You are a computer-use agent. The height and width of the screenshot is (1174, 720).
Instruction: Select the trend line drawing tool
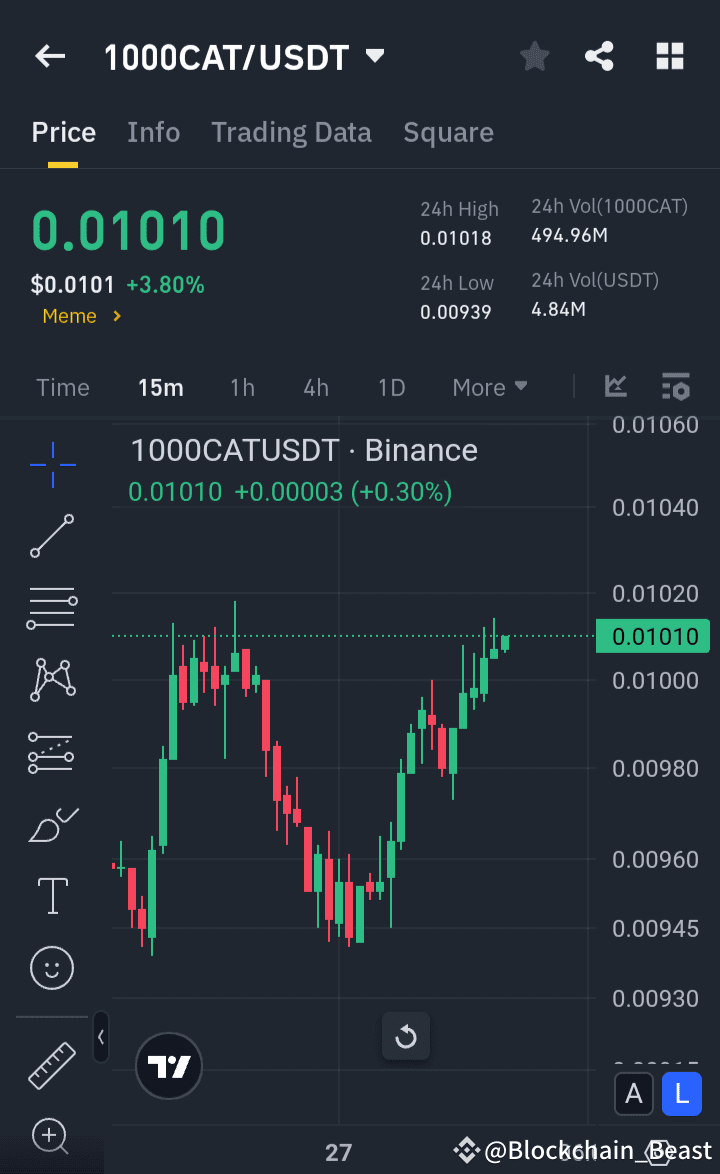coord(51,536)
